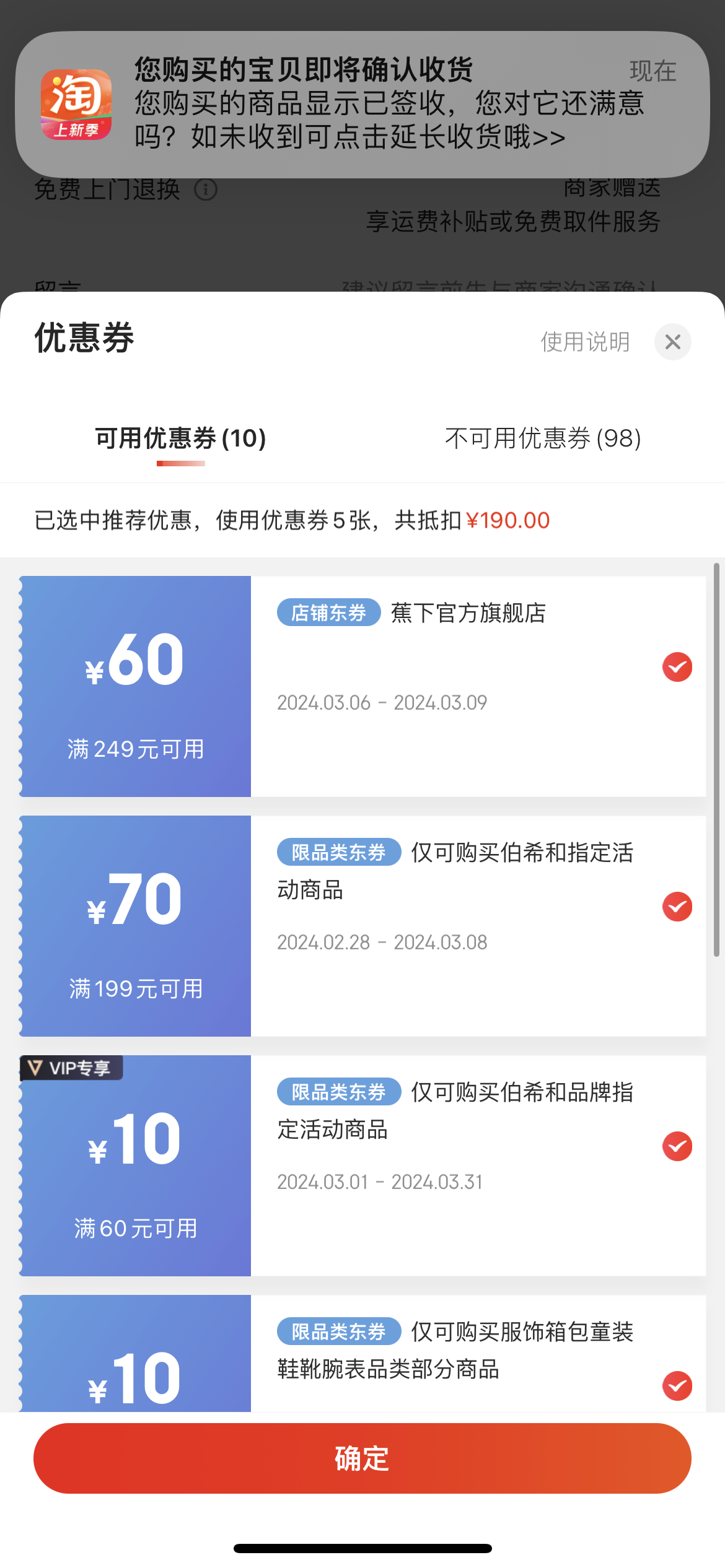Uncheck the ¥10 服饰箱包童装 coupon
This screenshot has width=725, height=1568.
(x=677, y=1386)
